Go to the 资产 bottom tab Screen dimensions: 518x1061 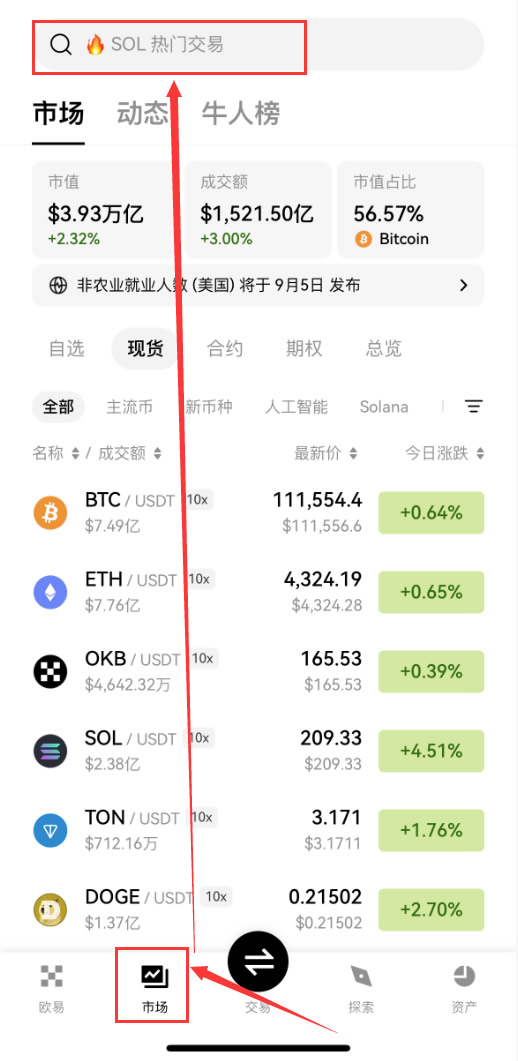click(464, 988)
